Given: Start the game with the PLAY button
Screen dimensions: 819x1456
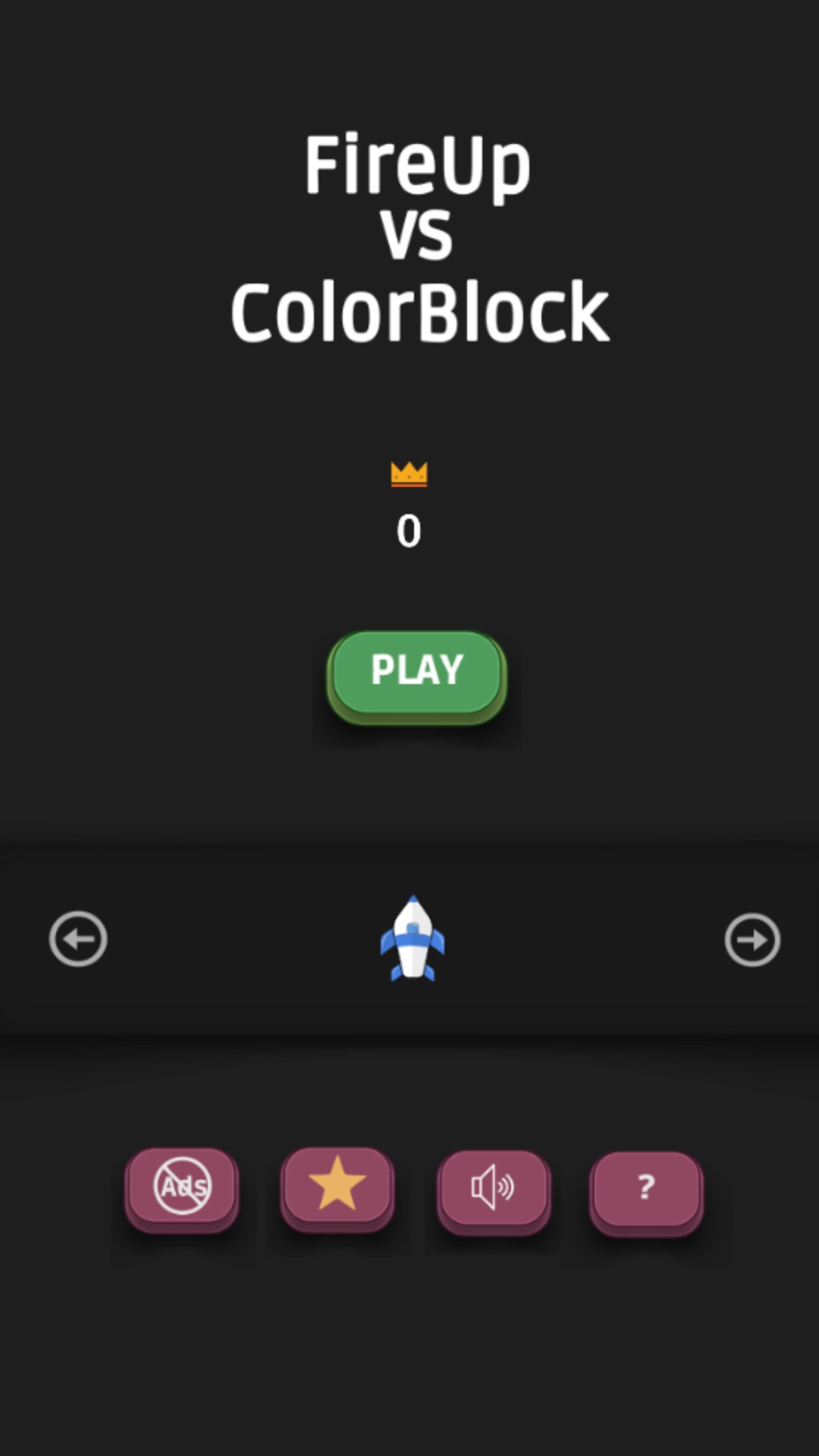Looking at the screenshot, I should tap(416, 672).
